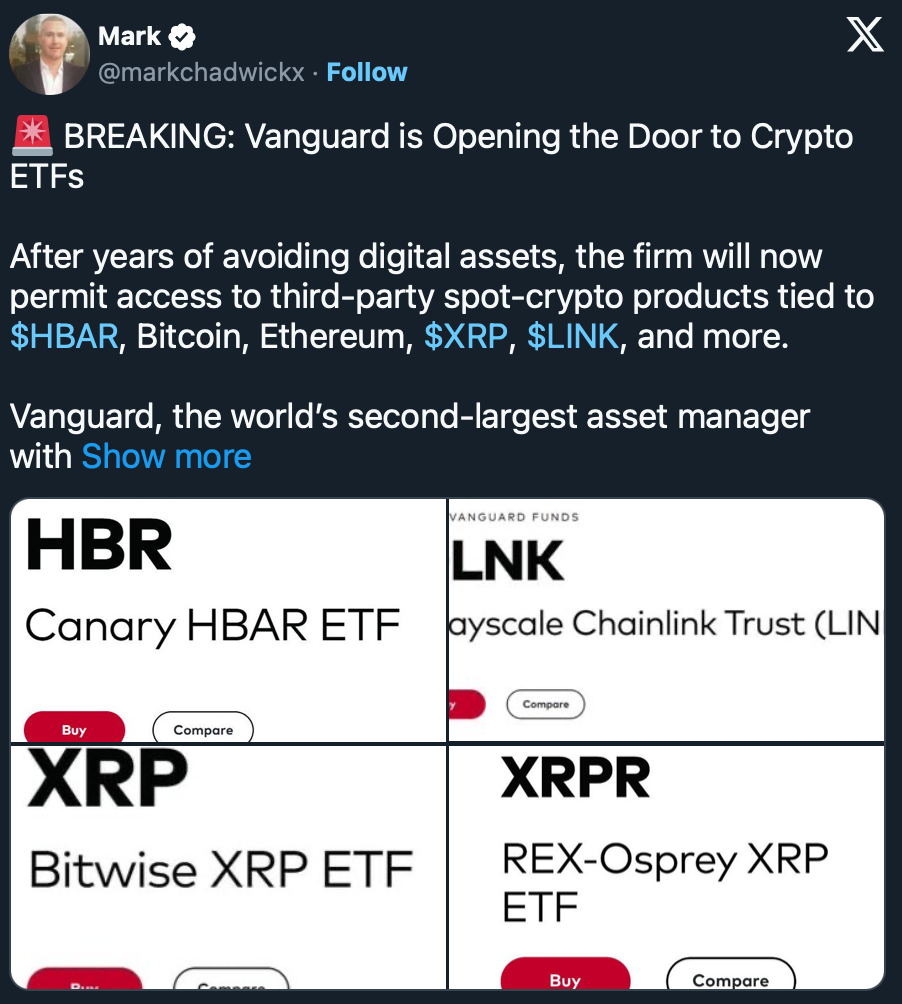This screenshot has width=902, height=1004.
Task: Open the $HBAR cashtag
Action: click(x=64, y=337)
